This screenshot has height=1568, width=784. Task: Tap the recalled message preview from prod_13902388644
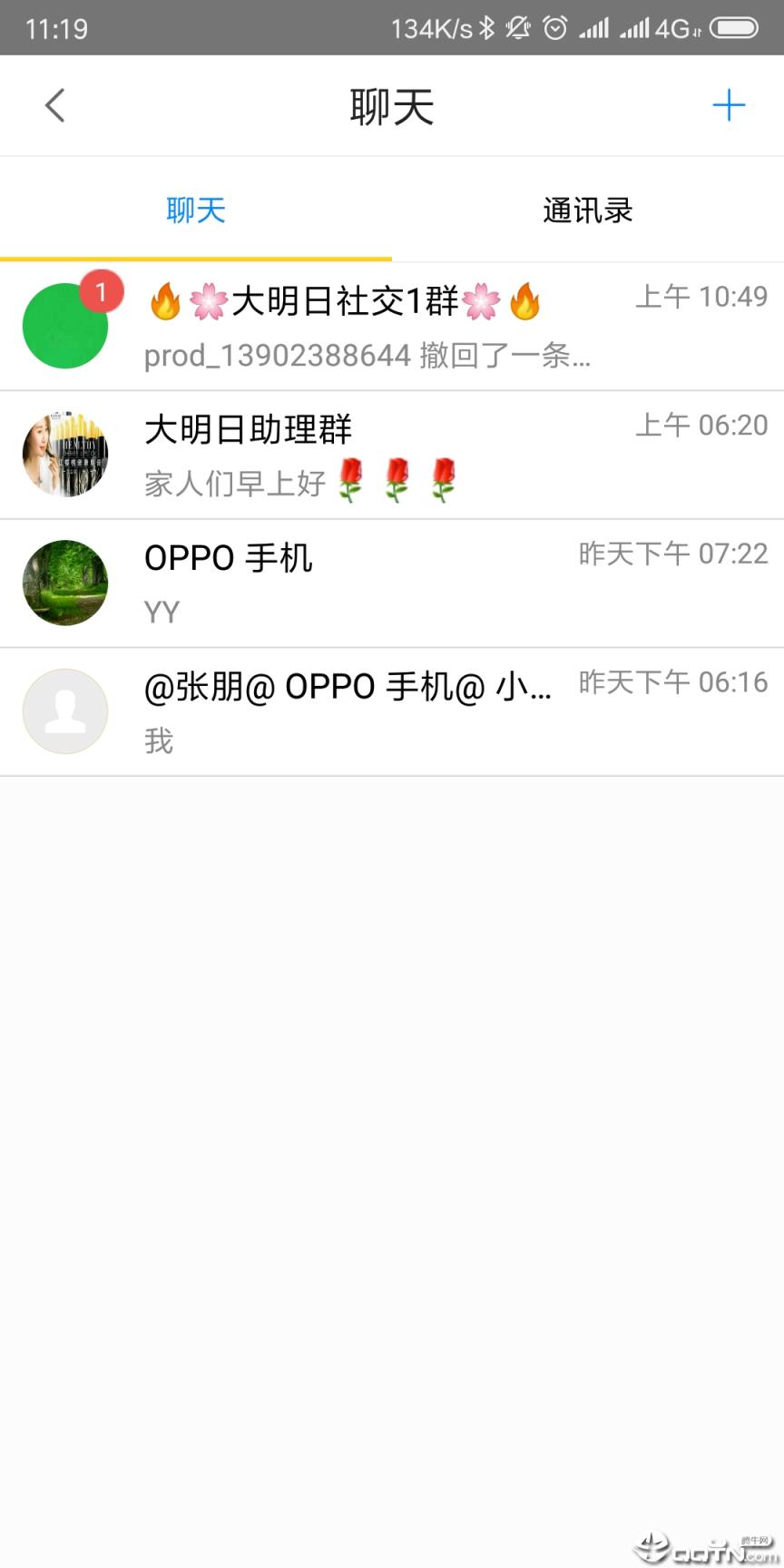coord(367,355)
